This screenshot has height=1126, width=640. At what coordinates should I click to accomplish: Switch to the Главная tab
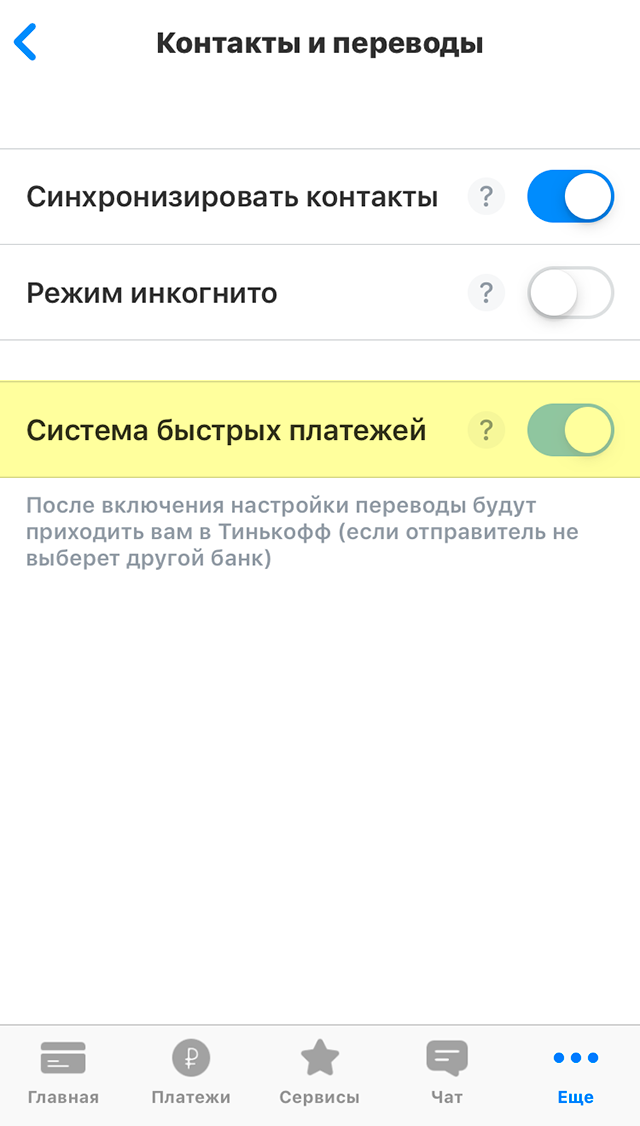point(63,1073)
